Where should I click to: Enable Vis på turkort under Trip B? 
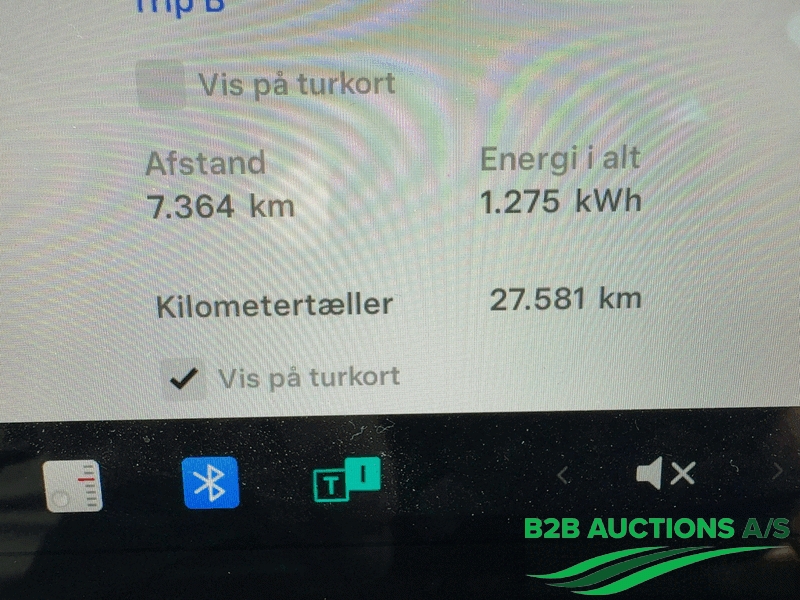coord(161,85)
